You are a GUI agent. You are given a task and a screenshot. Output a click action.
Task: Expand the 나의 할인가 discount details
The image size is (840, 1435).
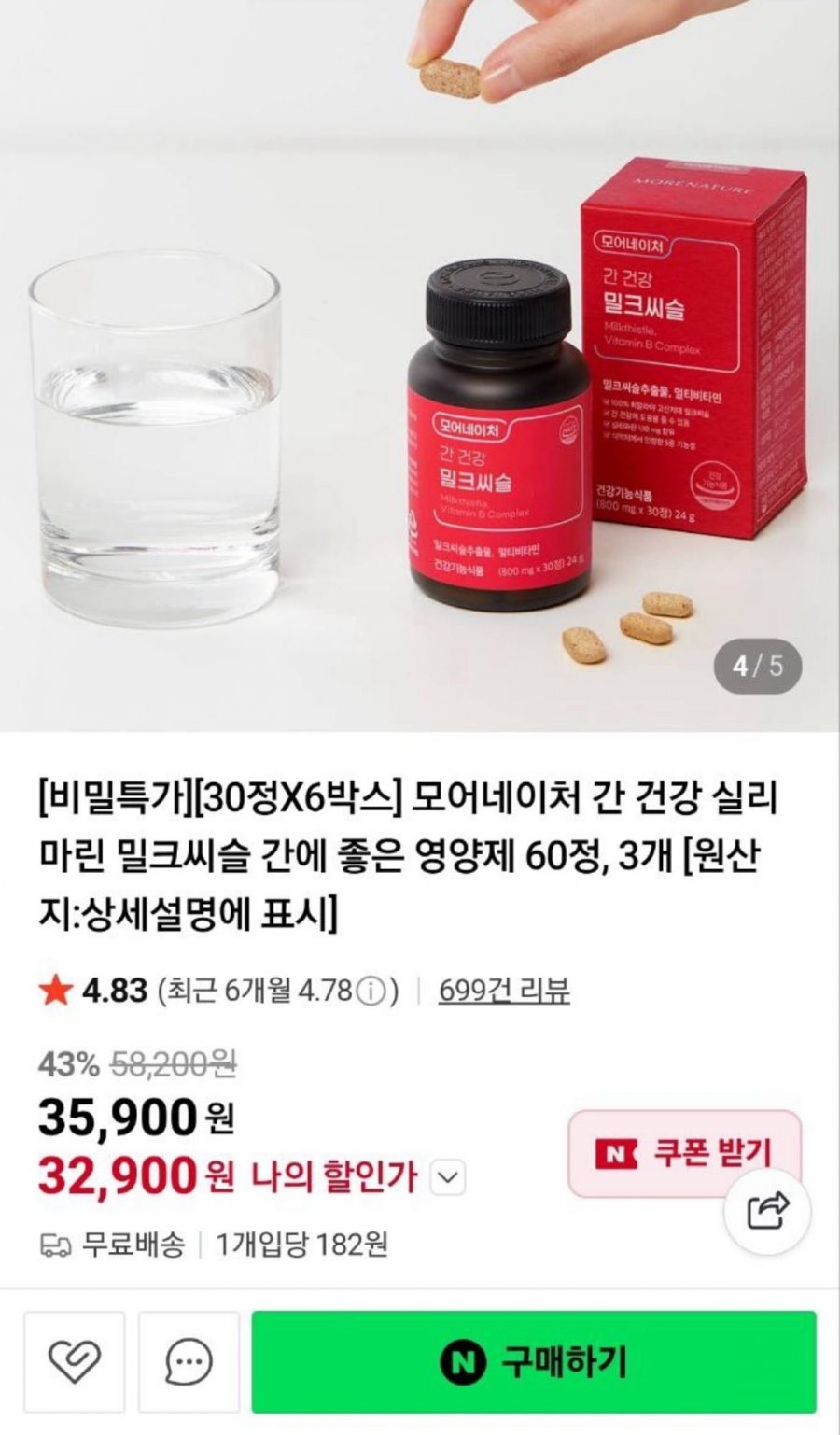pyautogui.click(x=448, y=1178)
